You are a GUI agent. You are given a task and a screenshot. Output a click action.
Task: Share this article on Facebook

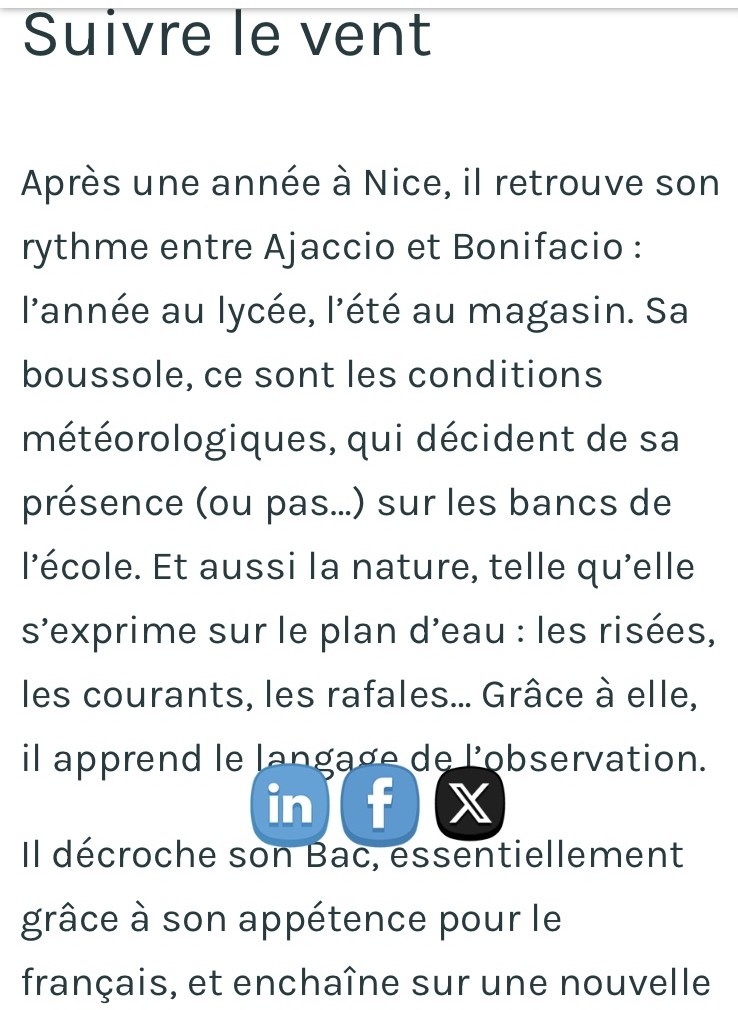click(379, 807)
